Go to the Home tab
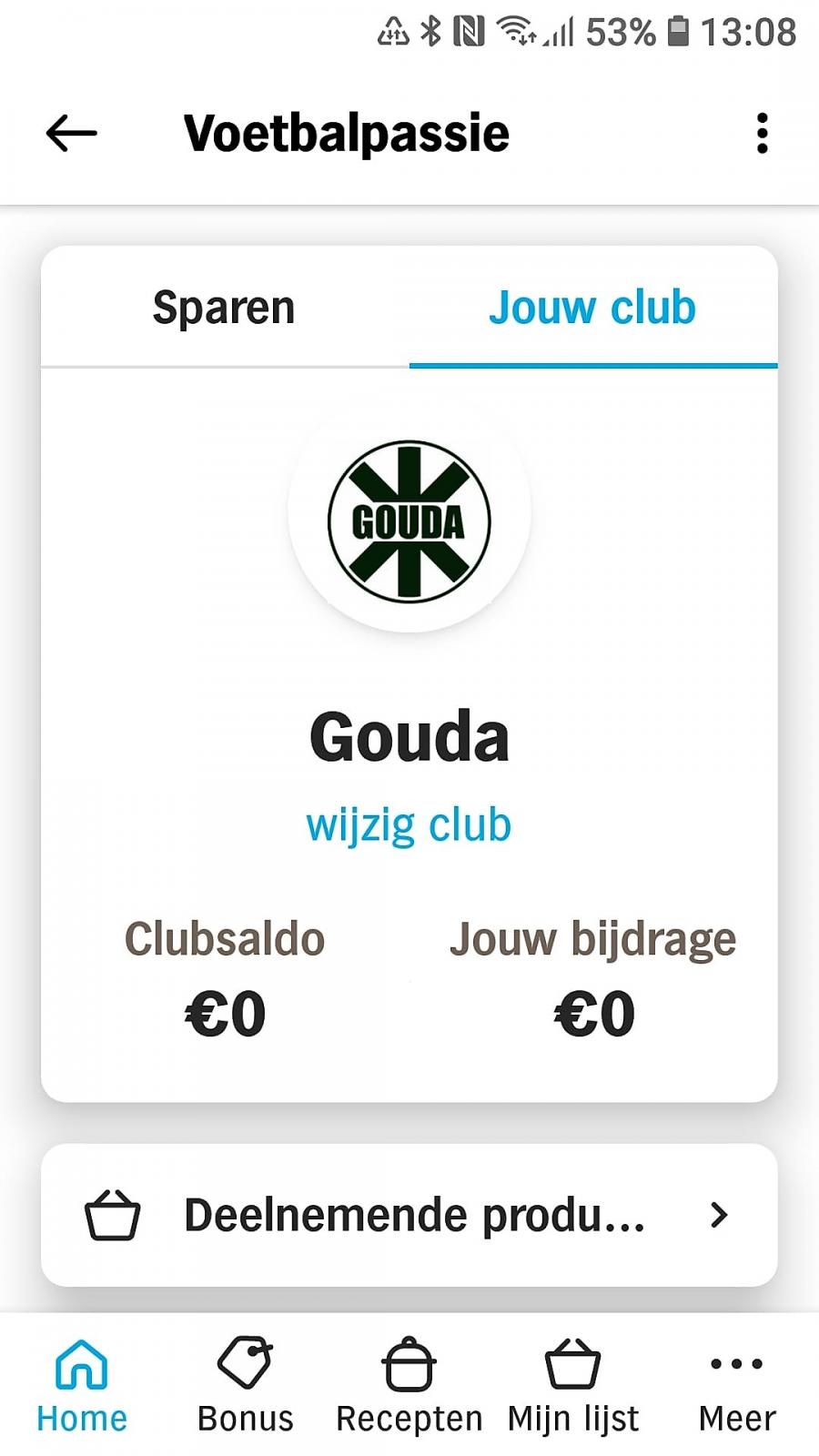819x1456 pixels. click(82, 1385)
